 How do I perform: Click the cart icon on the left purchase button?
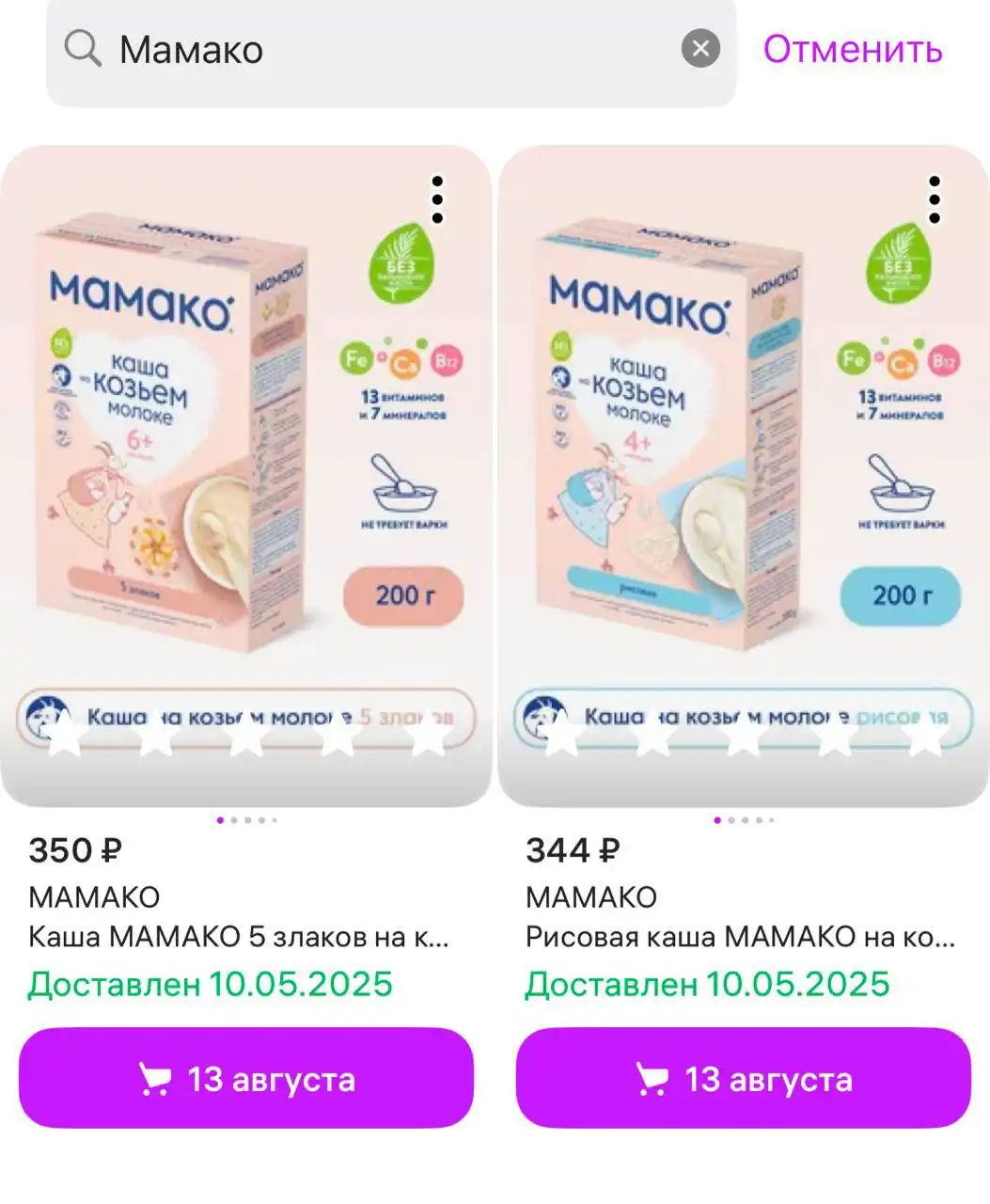[158, 1078]
